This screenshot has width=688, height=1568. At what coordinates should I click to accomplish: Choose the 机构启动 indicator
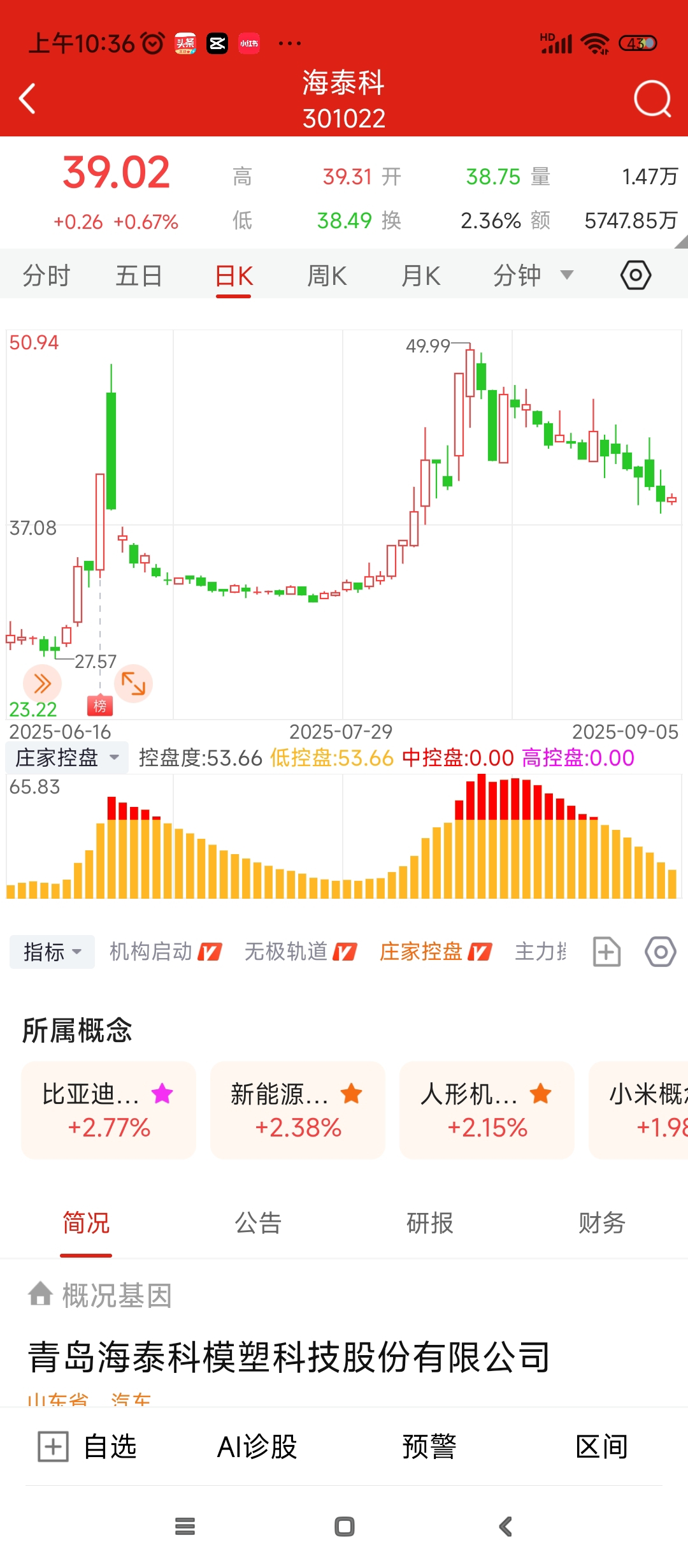click(166, 952)
